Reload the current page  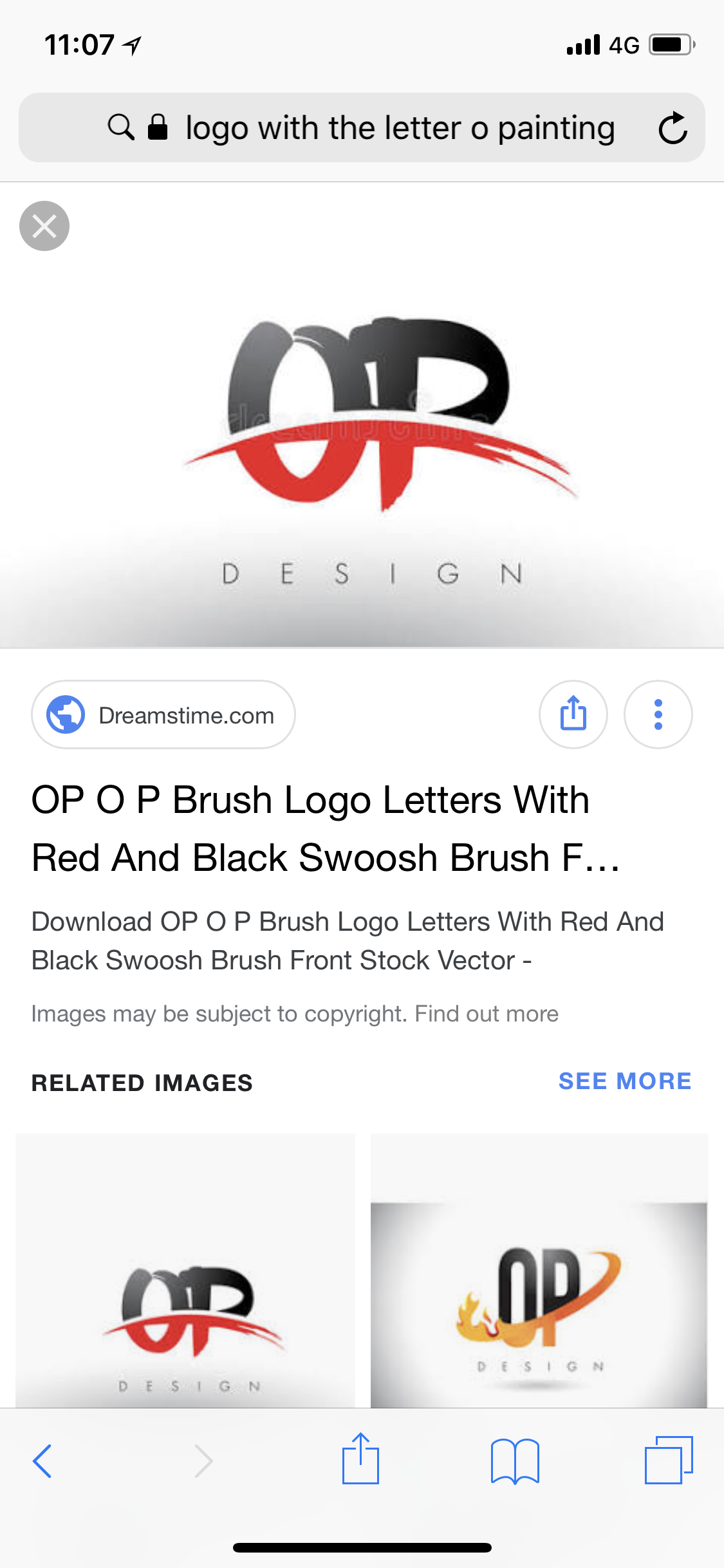point(673,128)
